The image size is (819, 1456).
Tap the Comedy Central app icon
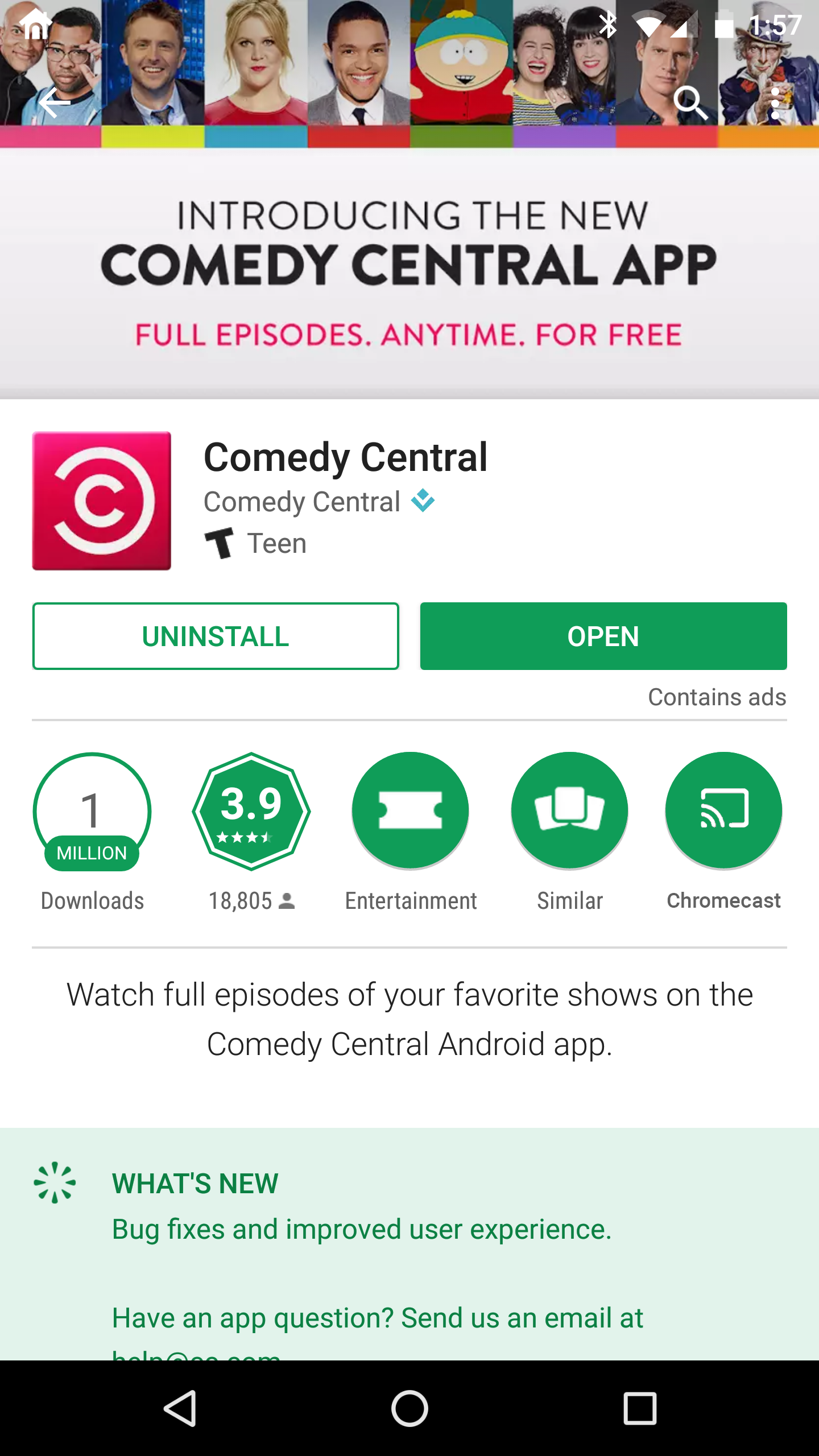[101, 500]
